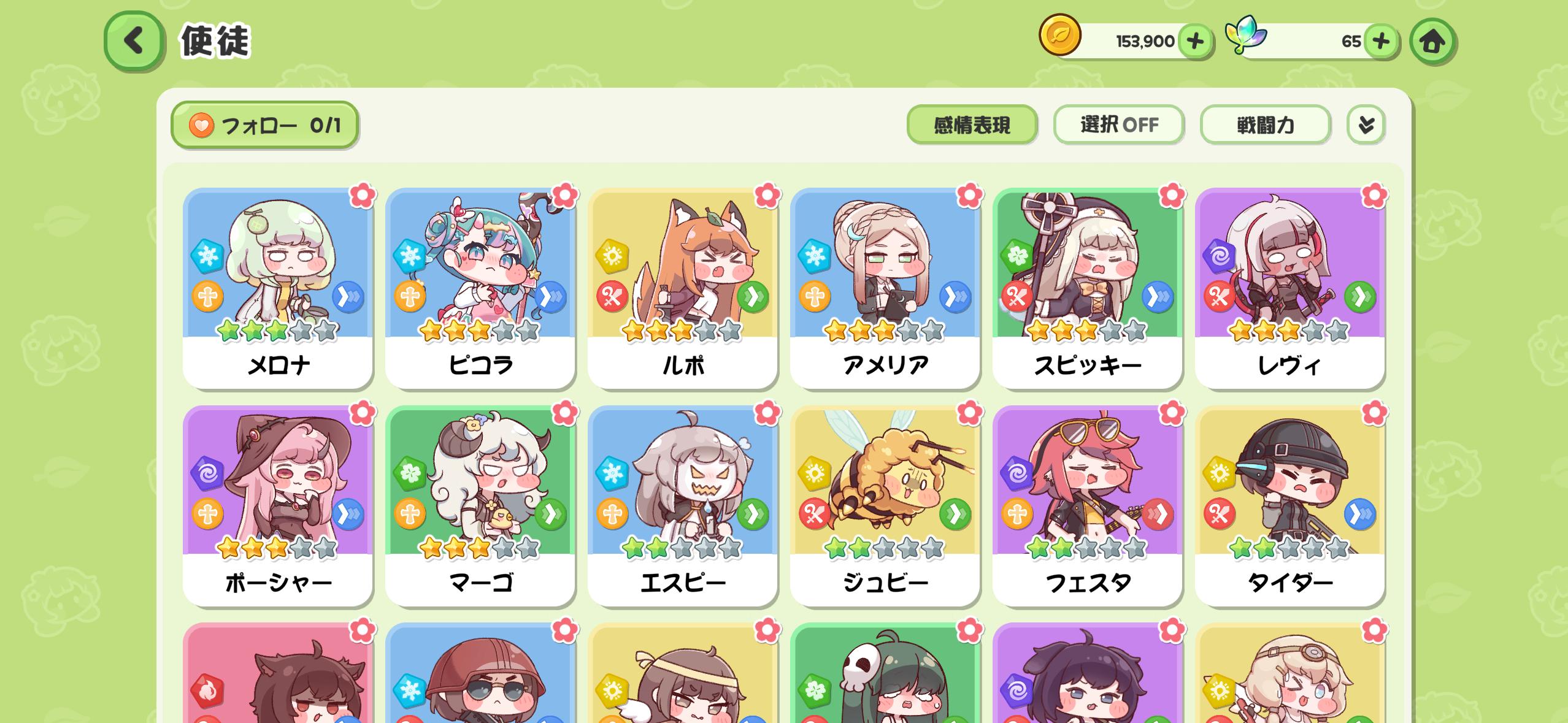
Task: Go back from the 使徒 screen
Action: pos(134,41)
